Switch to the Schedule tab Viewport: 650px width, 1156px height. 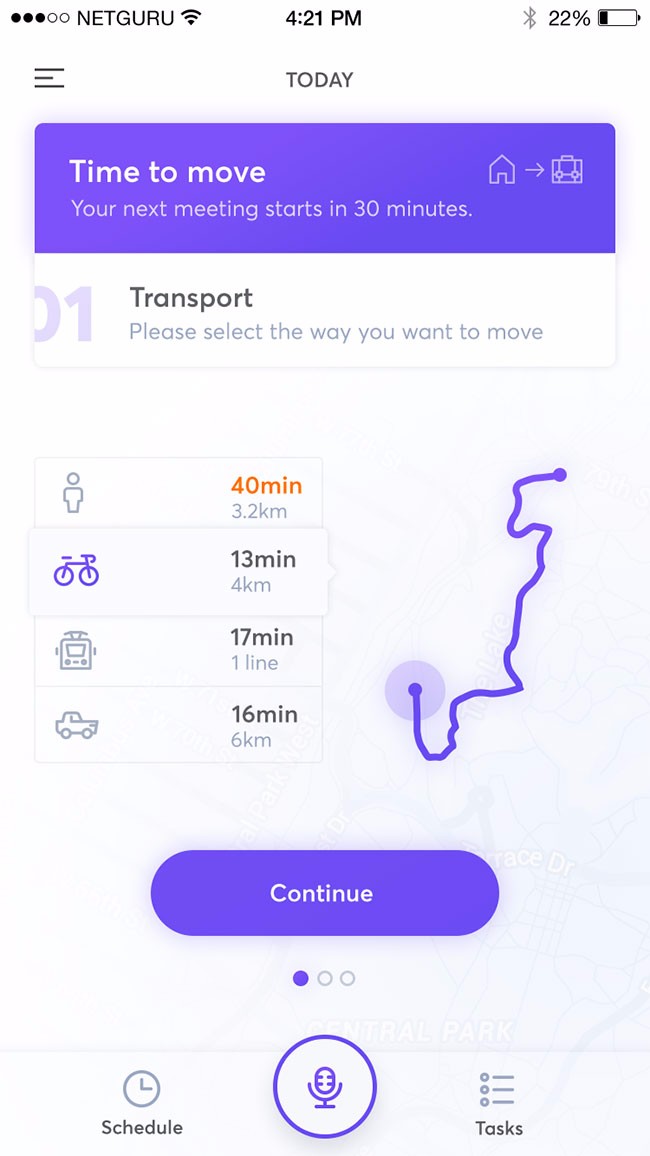pos(142,1102)
